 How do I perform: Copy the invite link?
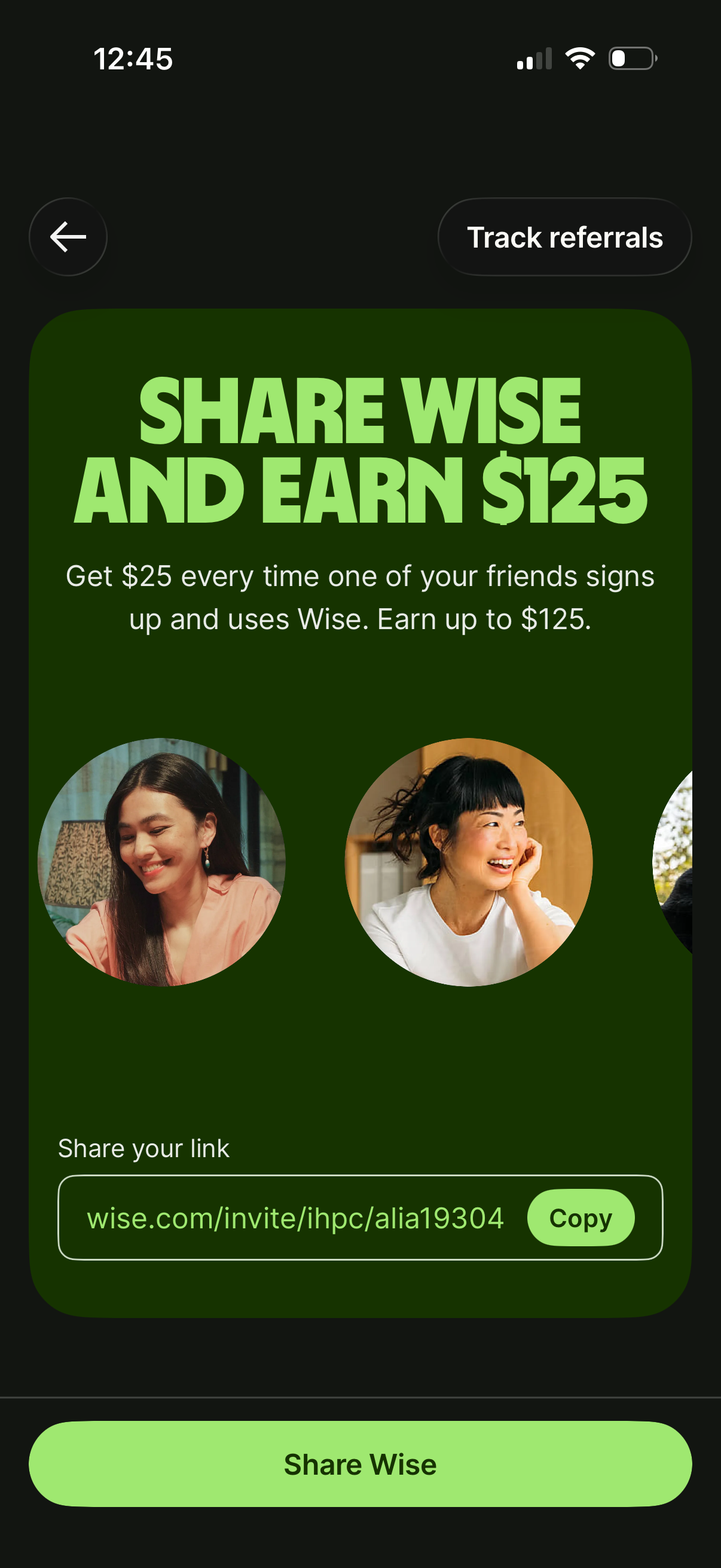[x=581, y=1218]
